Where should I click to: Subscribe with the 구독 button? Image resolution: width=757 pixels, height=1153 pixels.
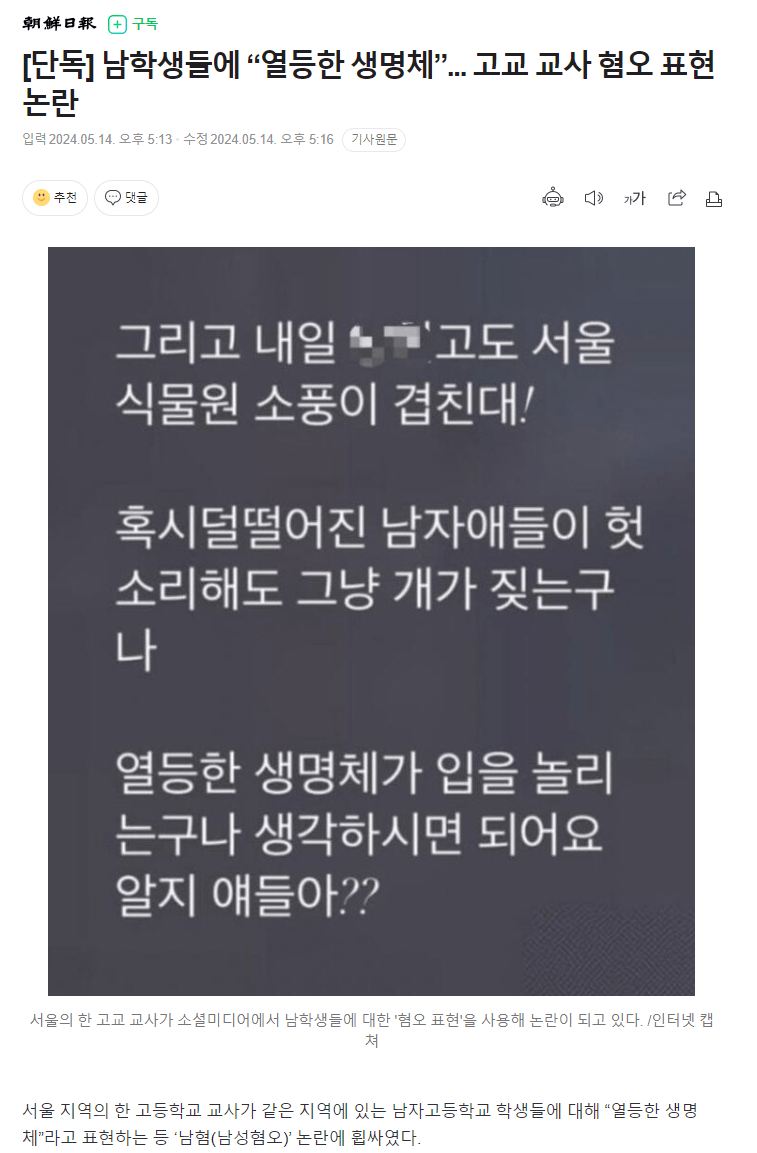click(x=133, y=24)
